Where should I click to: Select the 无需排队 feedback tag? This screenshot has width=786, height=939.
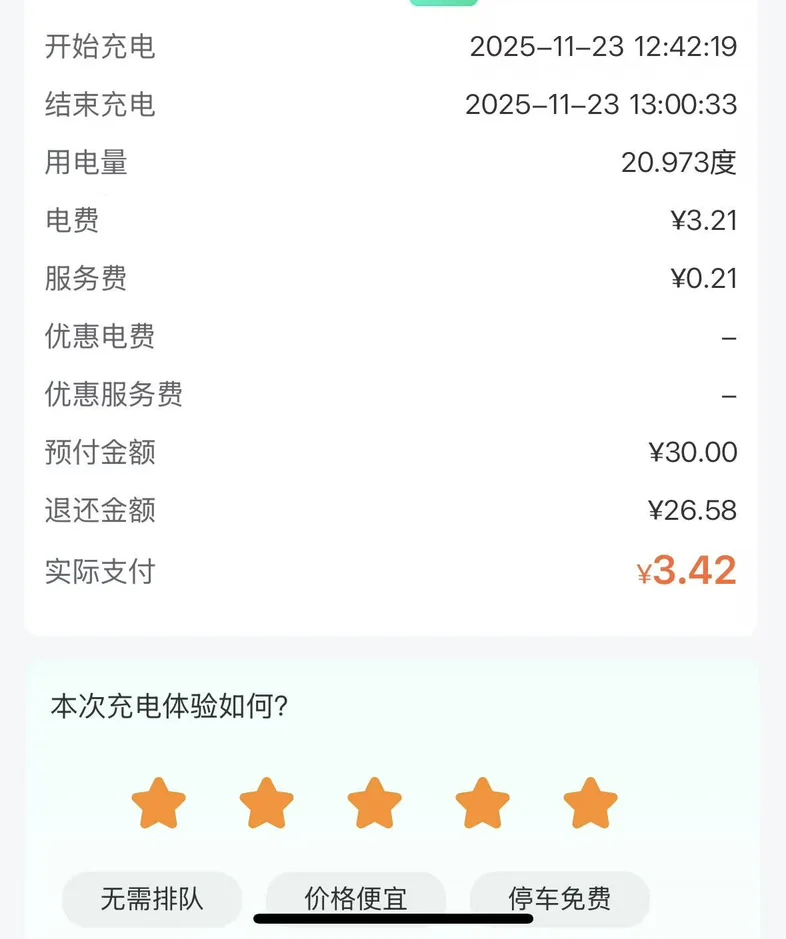pos(152,898)
